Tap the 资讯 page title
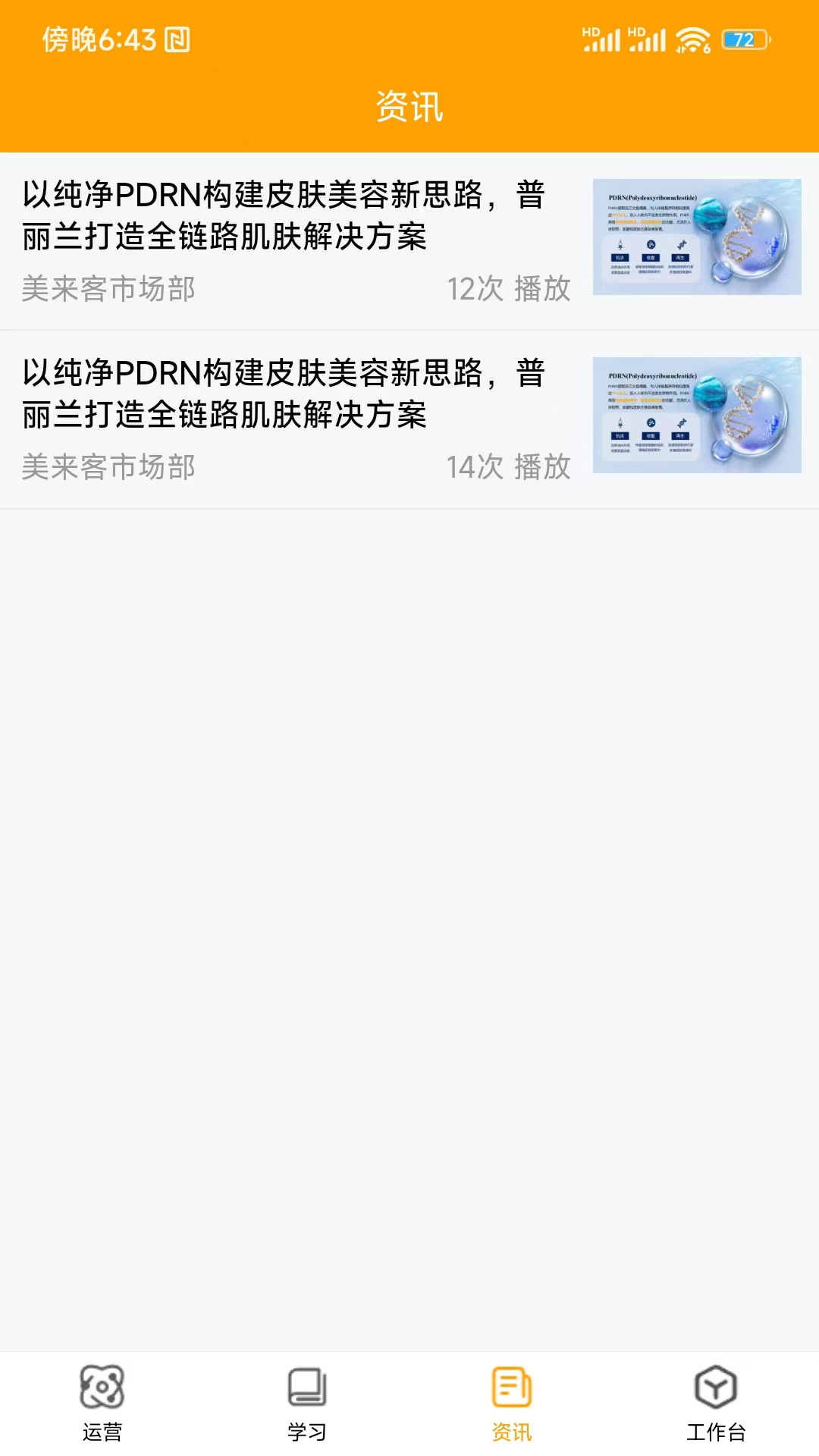The width and height of the screenshot is (819, 1456). [x=409, y=105]
